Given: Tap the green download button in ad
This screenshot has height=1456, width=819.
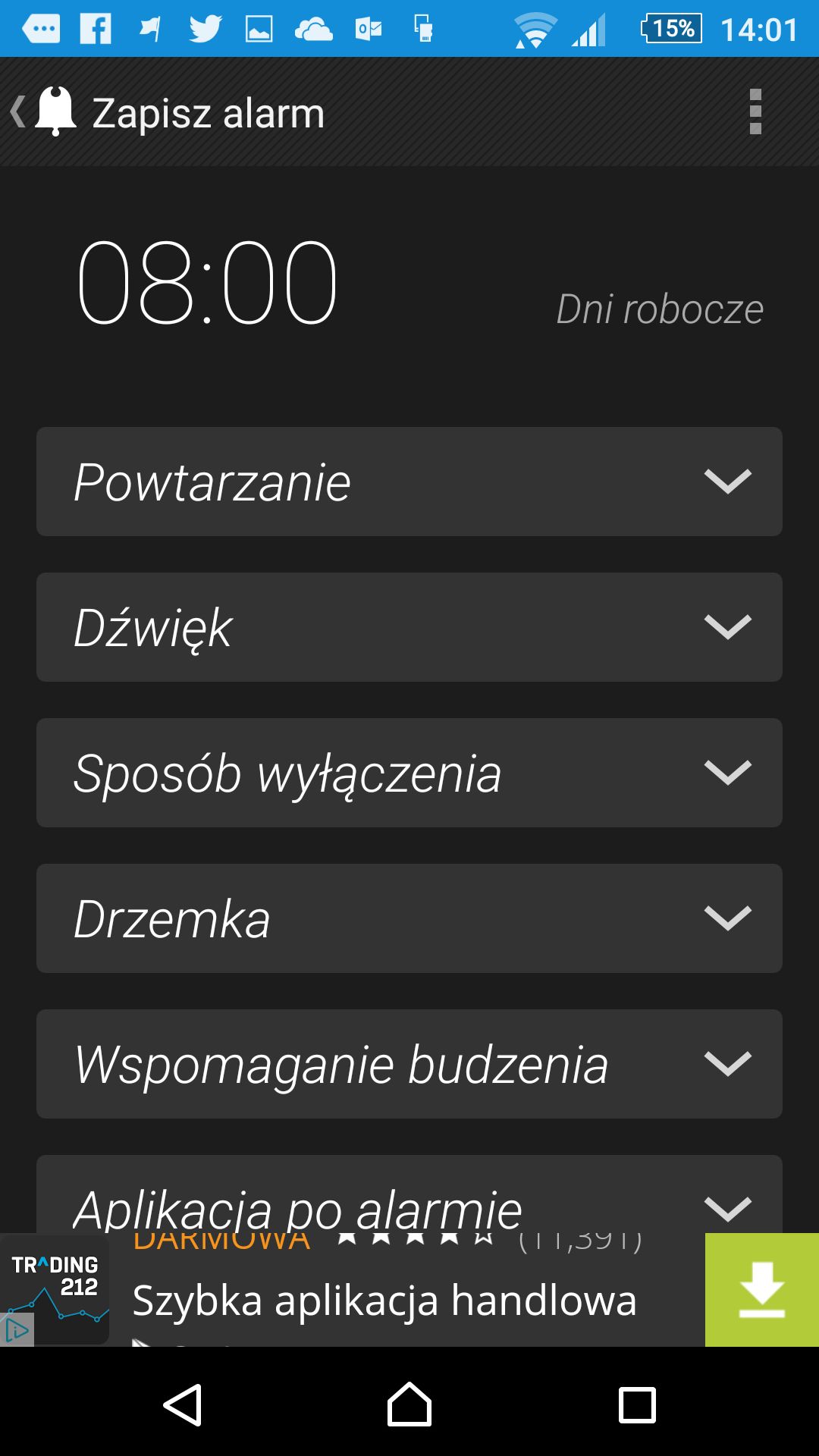Looking at the screenshot, I should (x=762, y=1290).
